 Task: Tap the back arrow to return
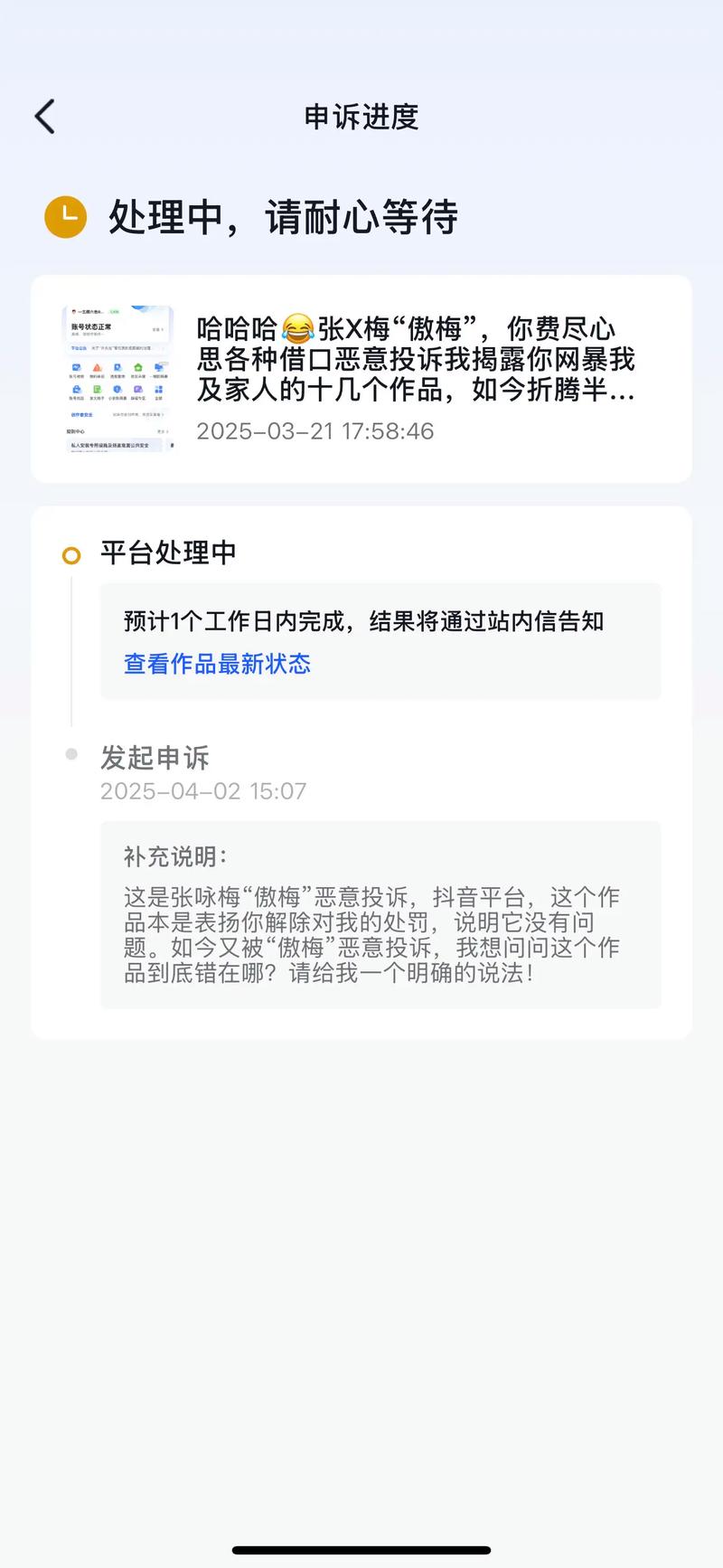pyautogui.click(x=44, y=116)
